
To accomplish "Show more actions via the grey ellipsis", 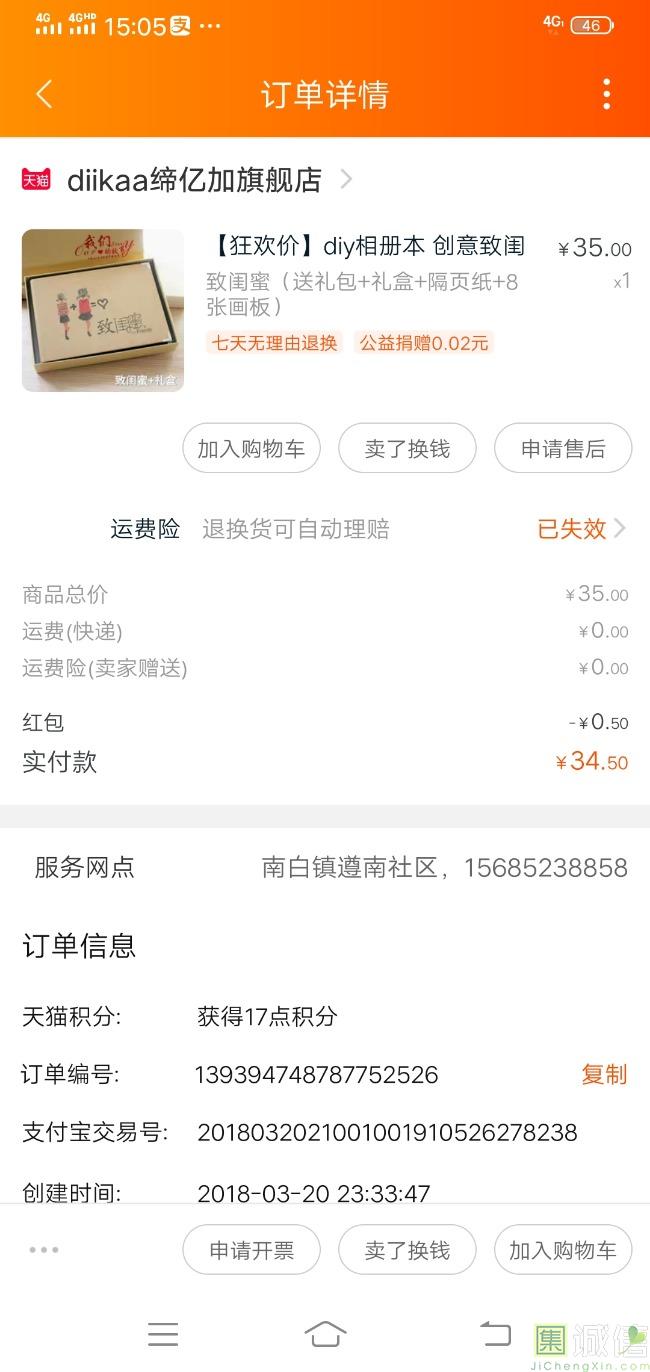I will coord(44,1250).
